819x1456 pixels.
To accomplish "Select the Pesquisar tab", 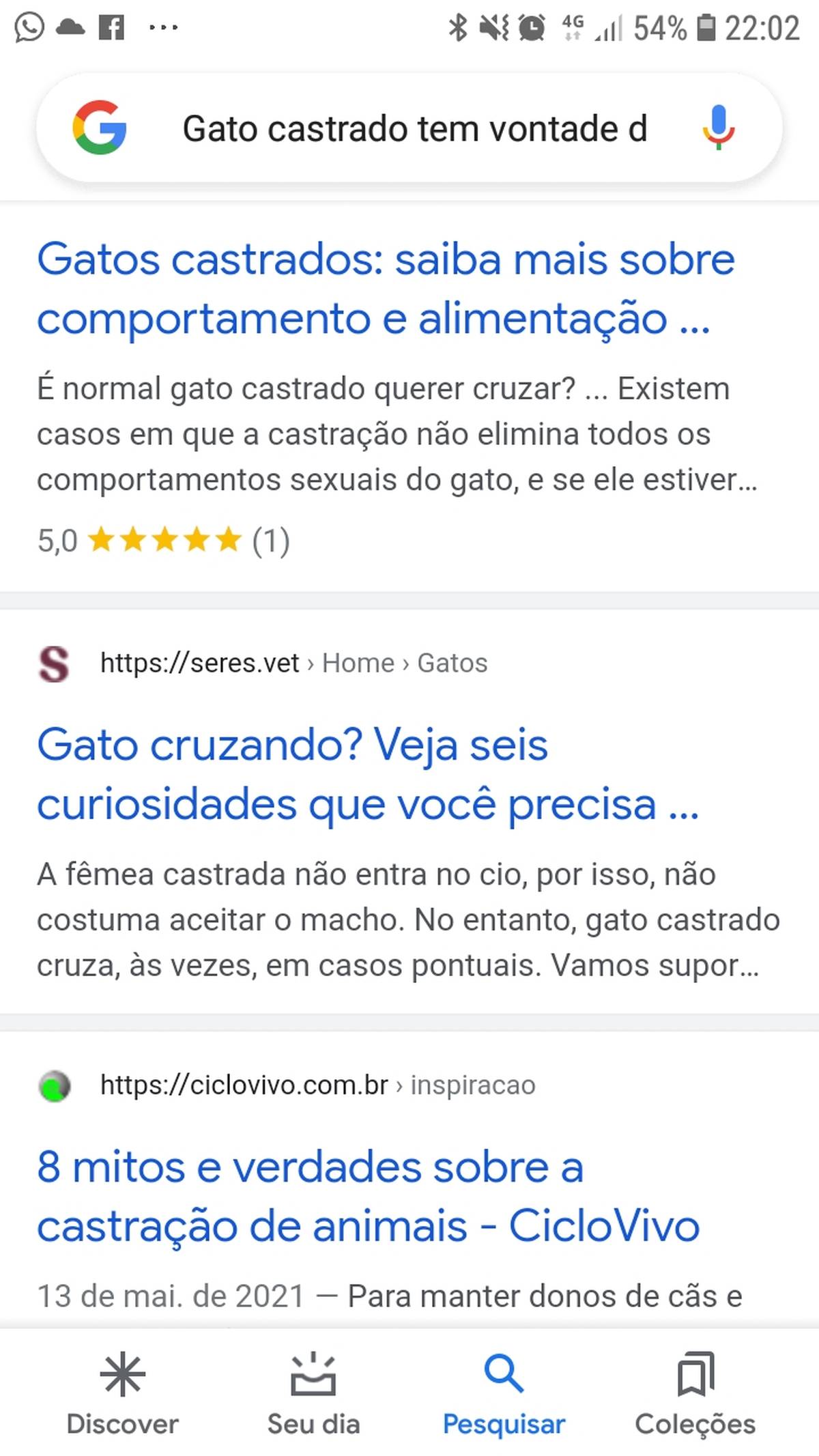I will tap(504, 1394).
